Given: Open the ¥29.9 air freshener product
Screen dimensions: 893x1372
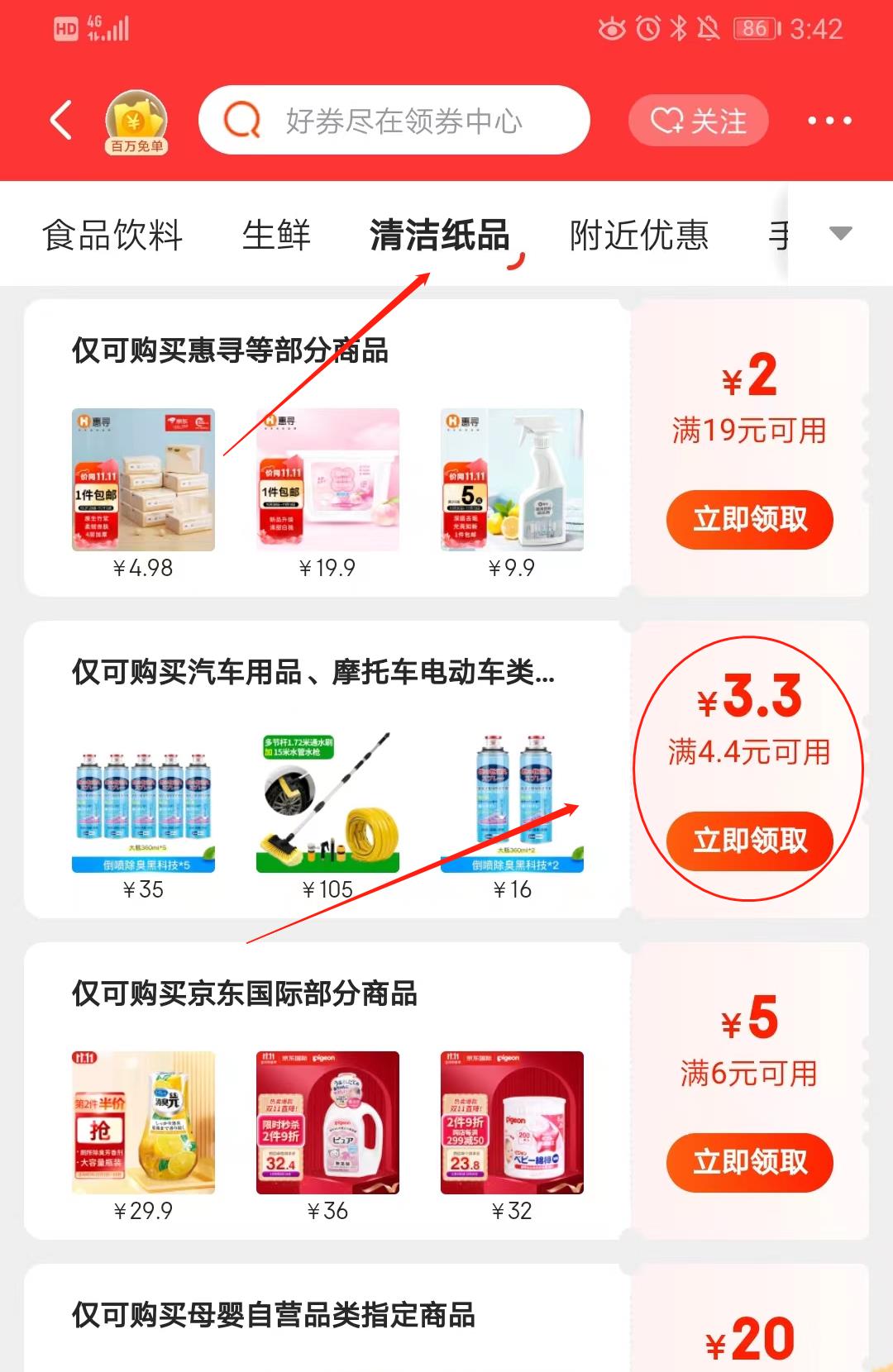Looking at the screenshot, I should point(143,1123).
